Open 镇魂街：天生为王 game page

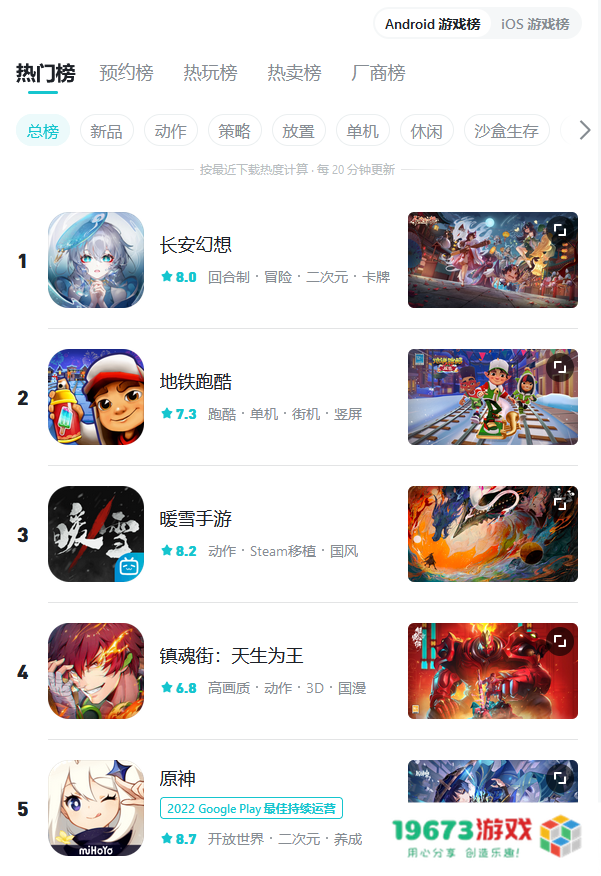pos(231,656)
